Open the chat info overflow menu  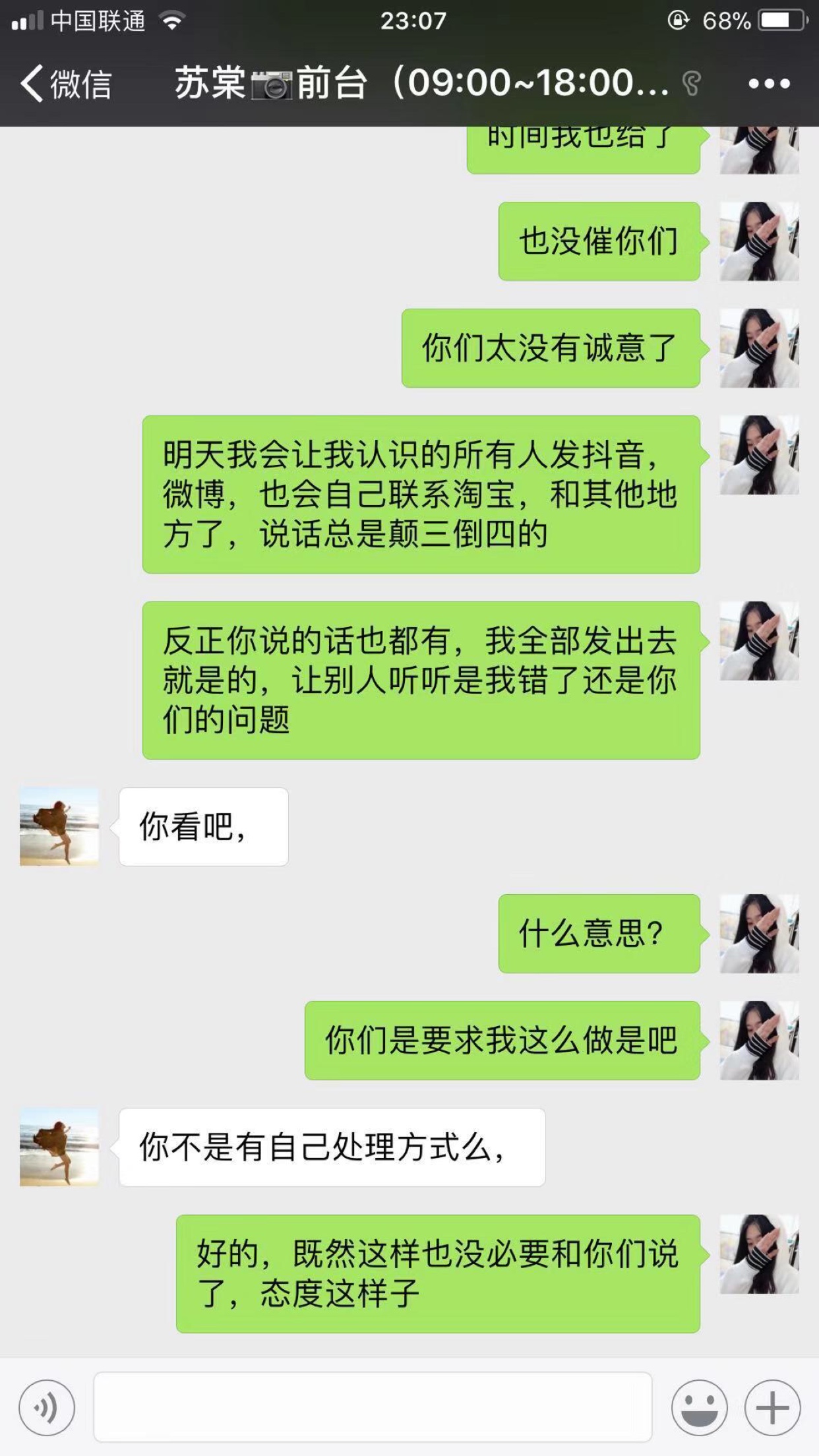[769, 84]
